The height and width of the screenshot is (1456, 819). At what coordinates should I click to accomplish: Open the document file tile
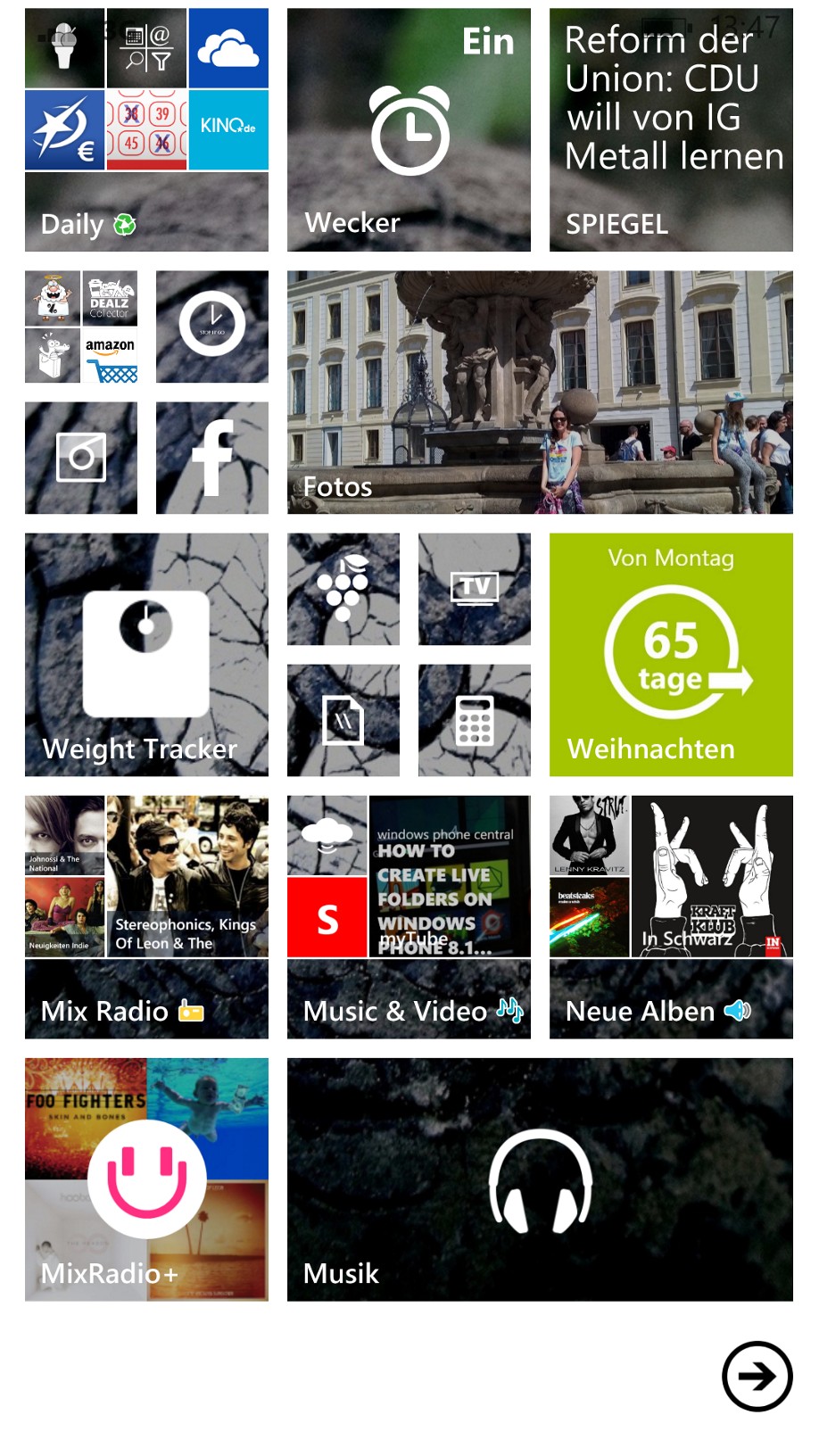tap(343, 720)
